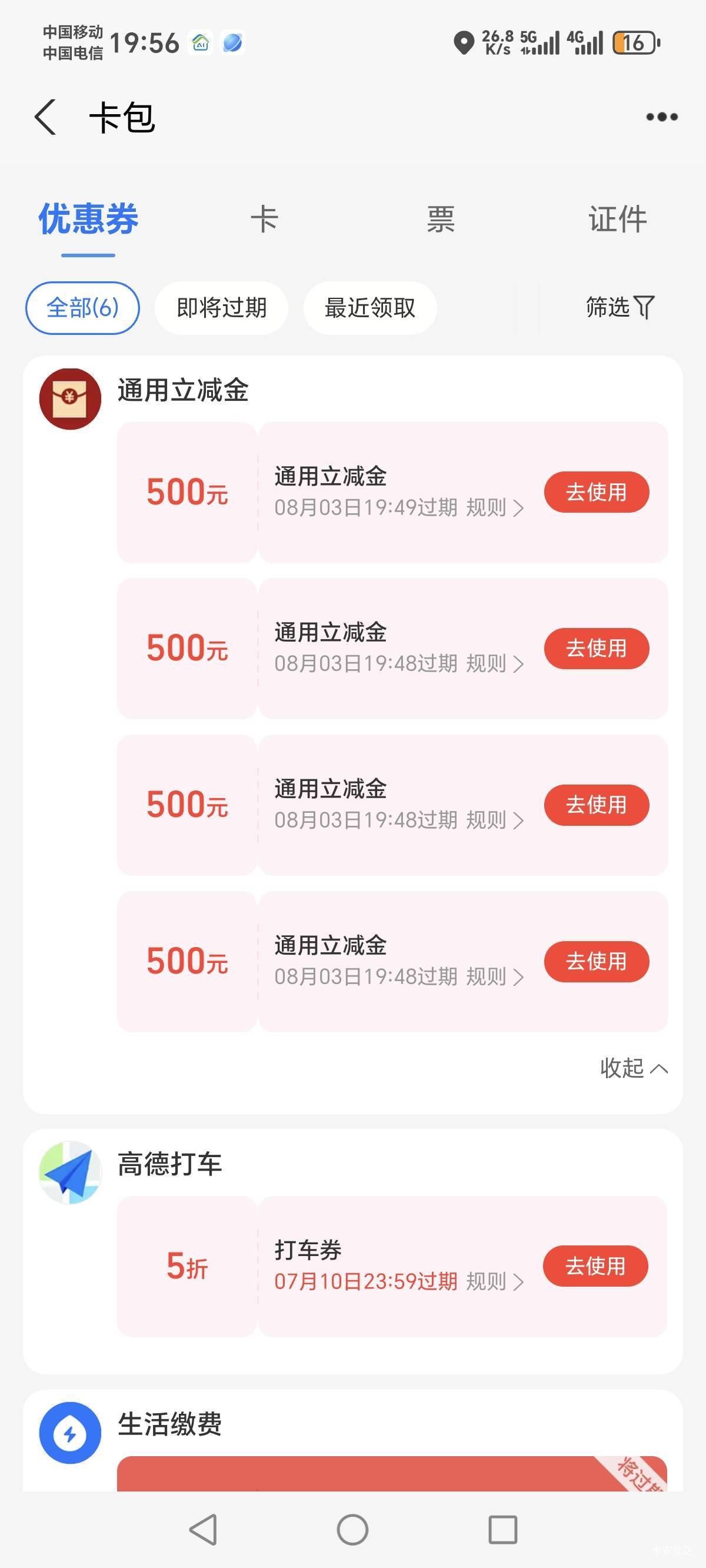
Task: Open the three-dot overflow menu
Action: (661, 117)
